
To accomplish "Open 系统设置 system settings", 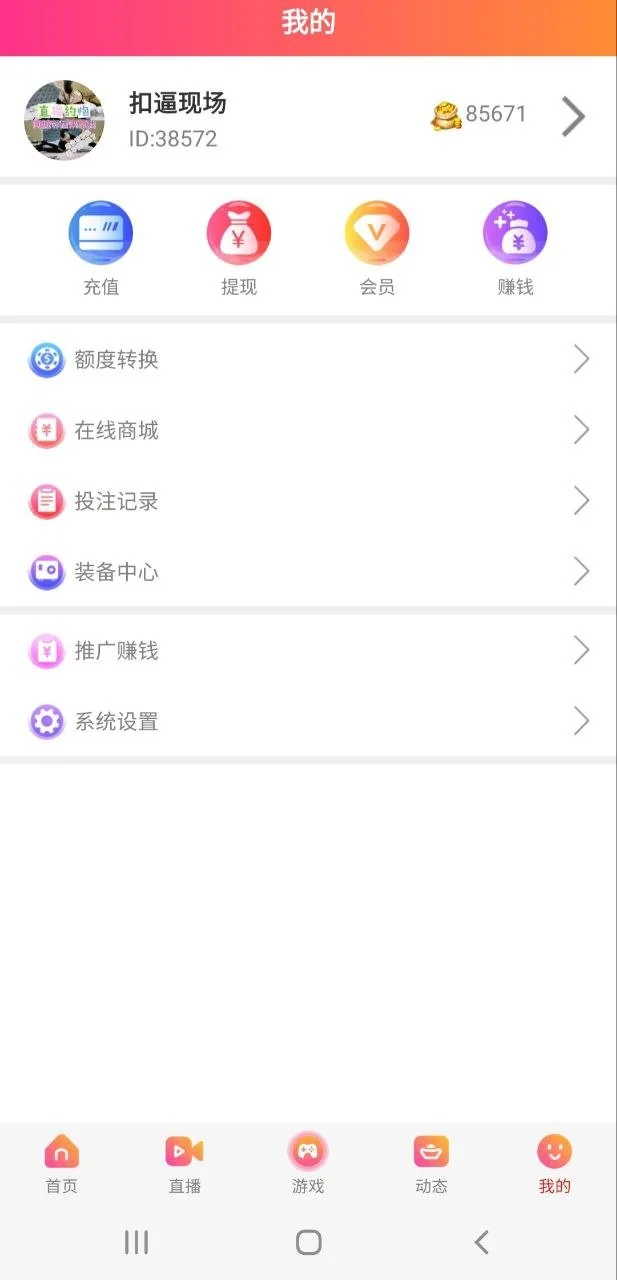I will (x=308, y=721).
